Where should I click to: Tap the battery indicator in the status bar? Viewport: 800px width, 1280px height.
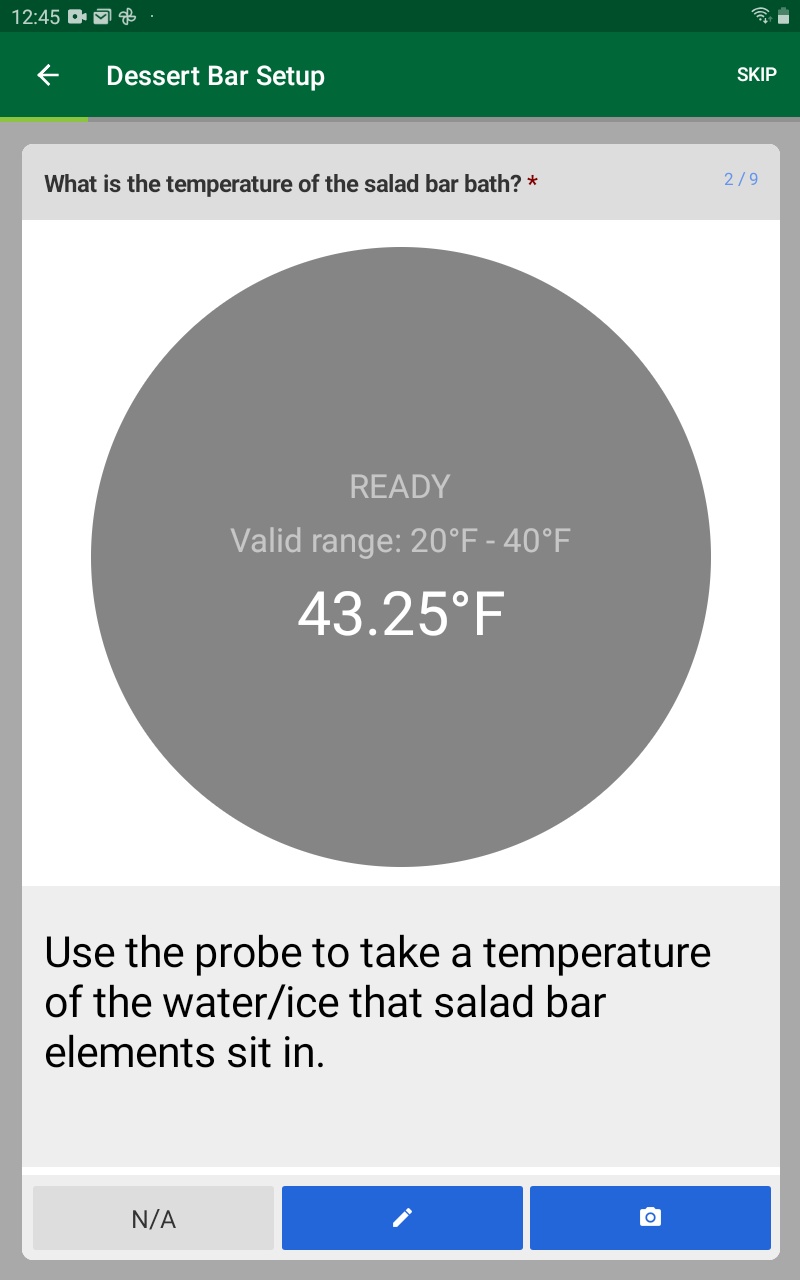pos(785,17)
